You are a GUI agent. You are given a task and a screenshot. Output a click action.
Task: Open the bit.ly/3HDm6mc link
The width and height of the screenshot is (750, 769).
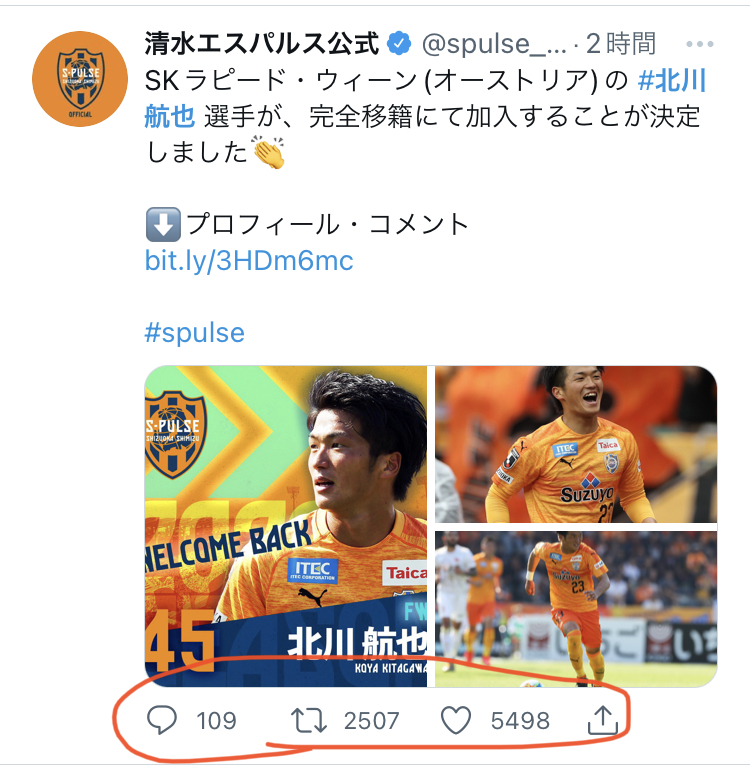(249, 261)
